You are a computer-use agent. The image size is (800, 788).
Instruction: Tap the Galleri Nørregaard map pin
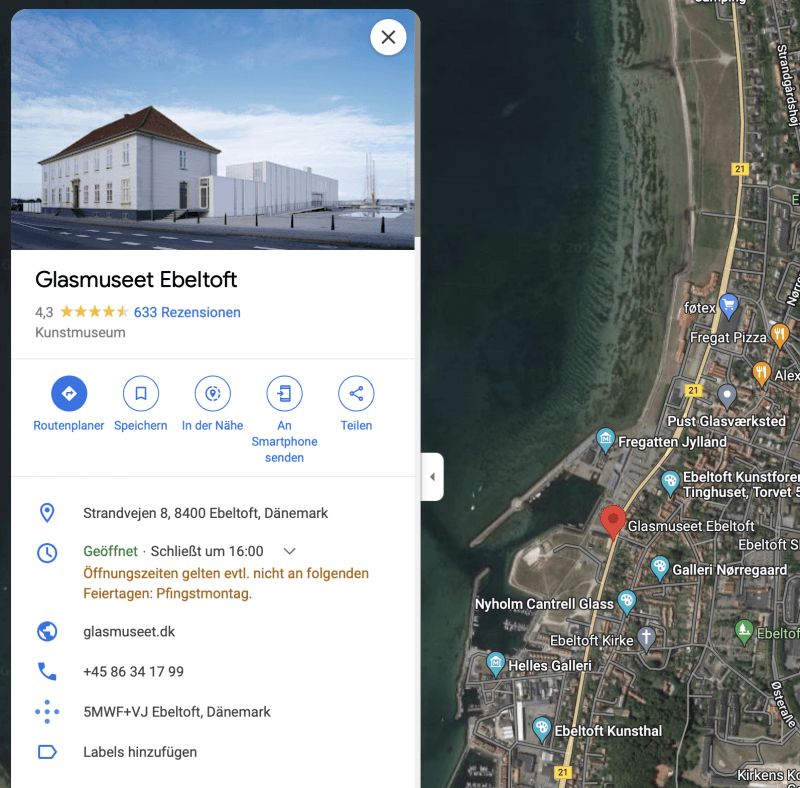coord(660,568)
